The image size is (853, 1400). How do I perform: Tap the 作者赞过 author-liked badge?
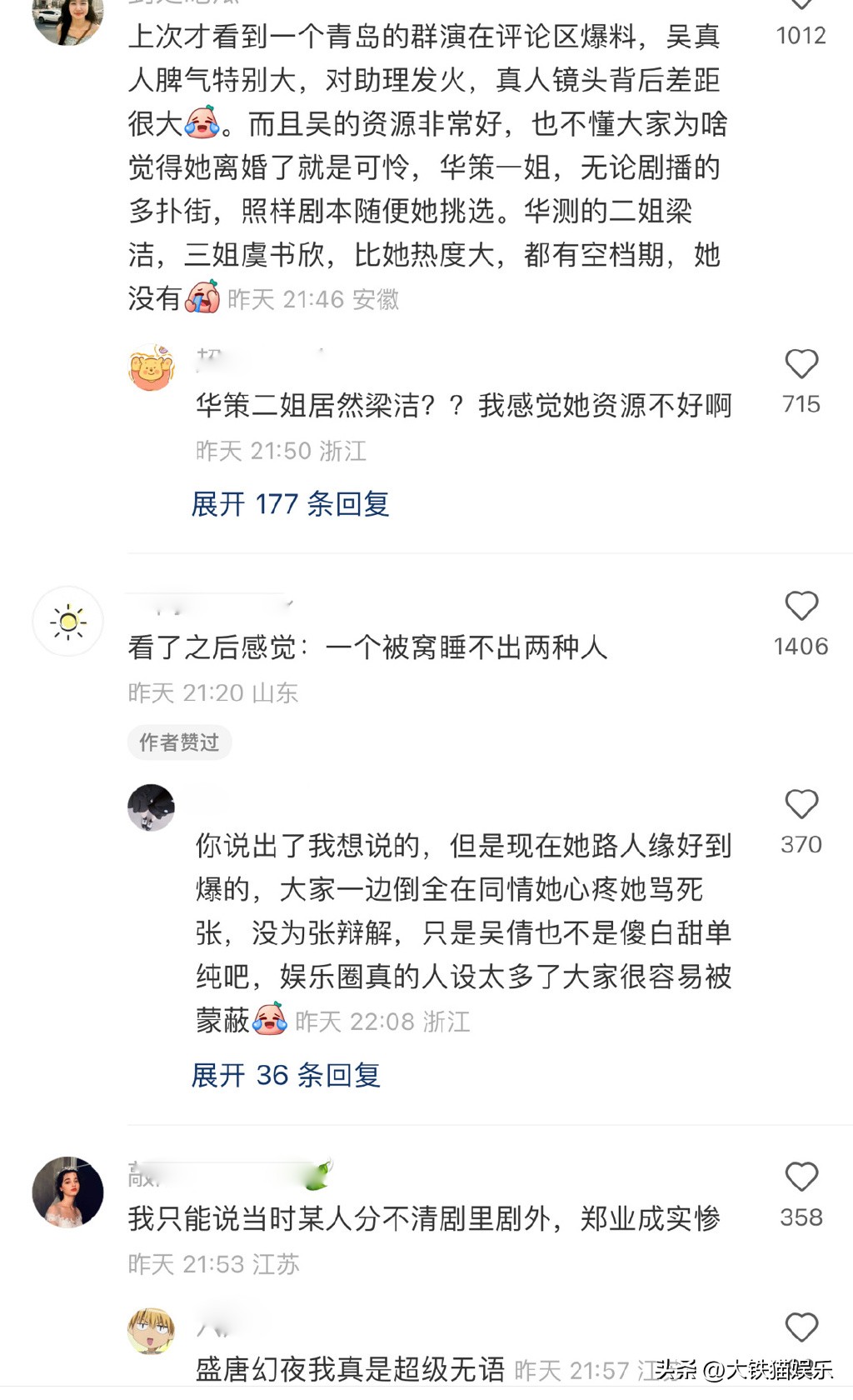pyautogui.click(x=179, y=742)
